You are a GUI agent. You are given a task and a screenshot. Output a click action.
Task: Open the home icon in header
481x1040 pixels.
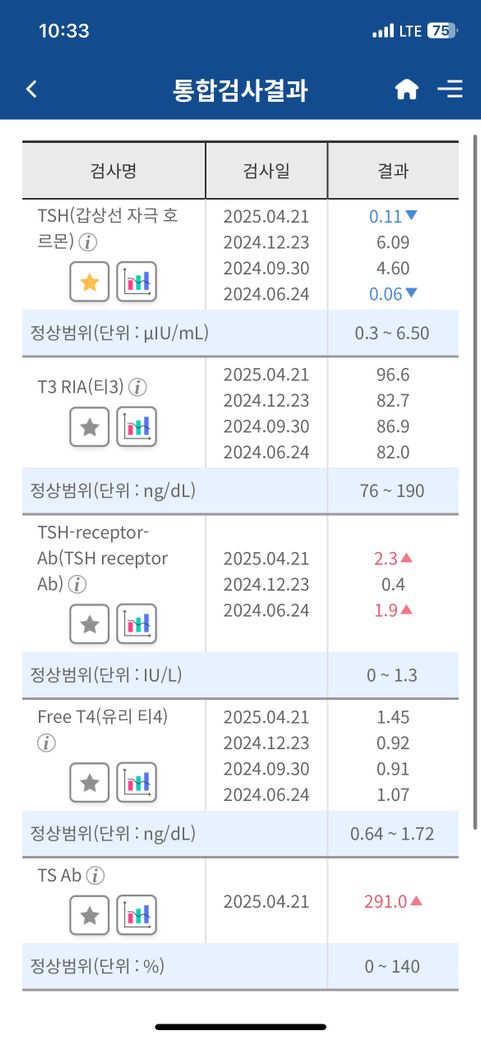pyautogui.click(x=407, y=89)
